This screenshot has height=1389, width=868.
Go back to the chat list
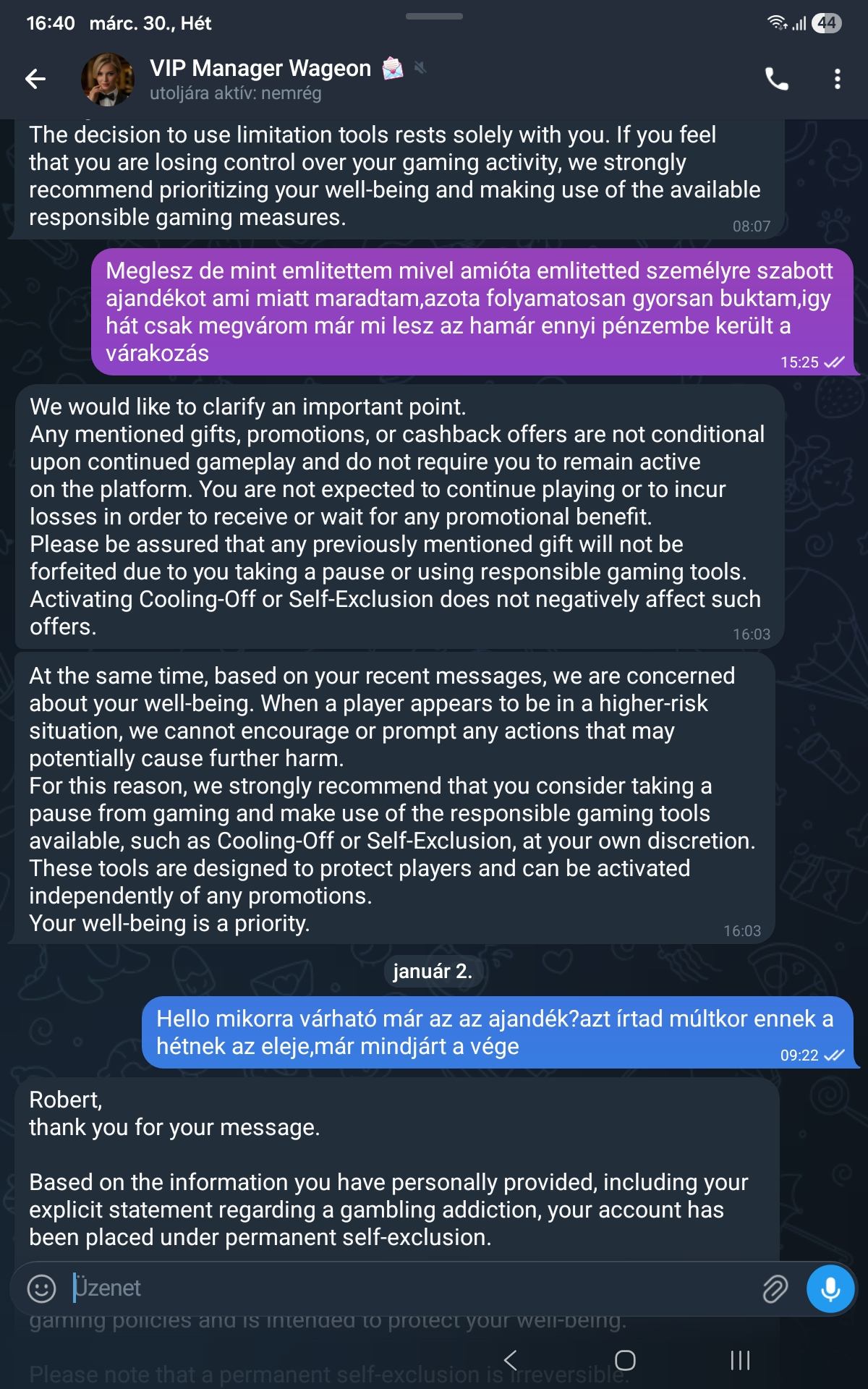pos(35,79)
